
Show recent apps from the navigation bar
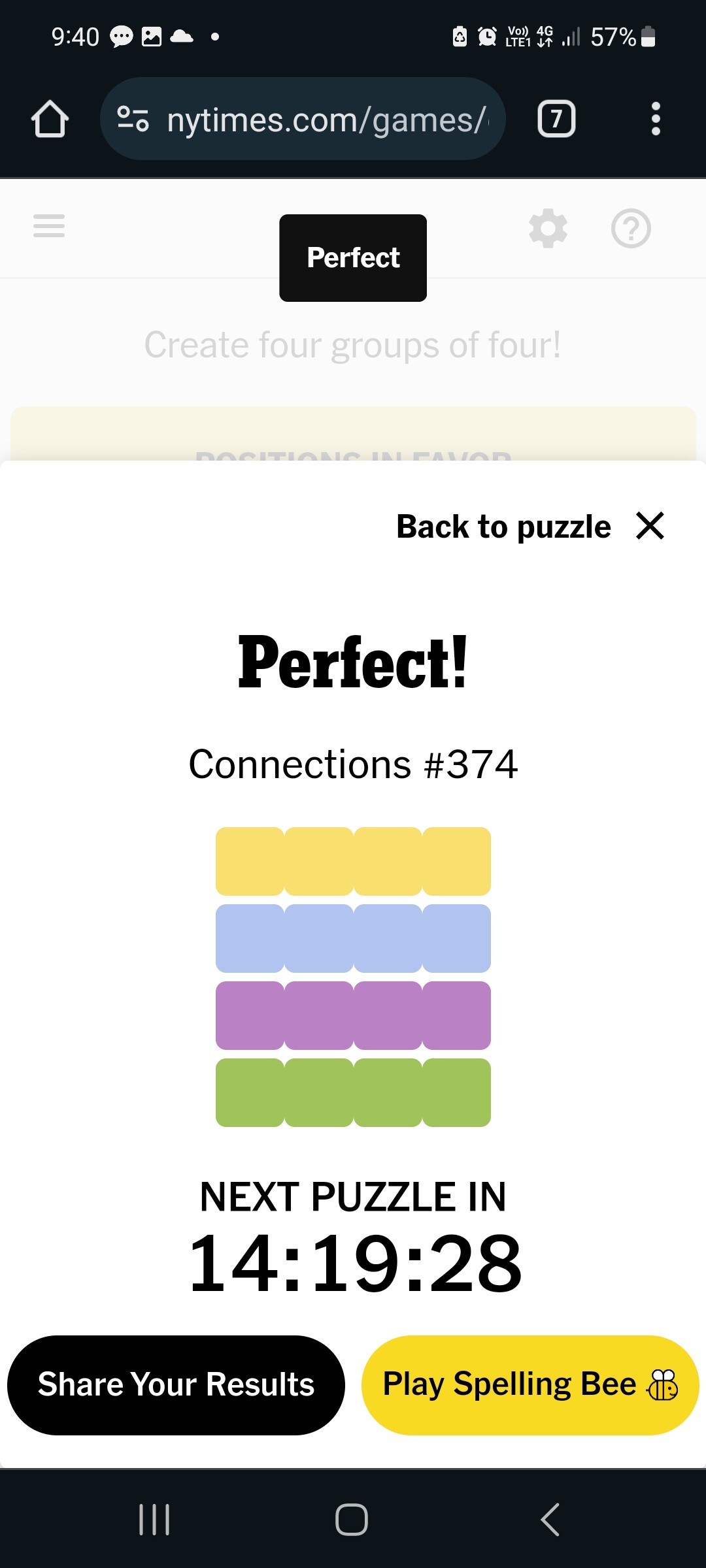[154, 1520]
